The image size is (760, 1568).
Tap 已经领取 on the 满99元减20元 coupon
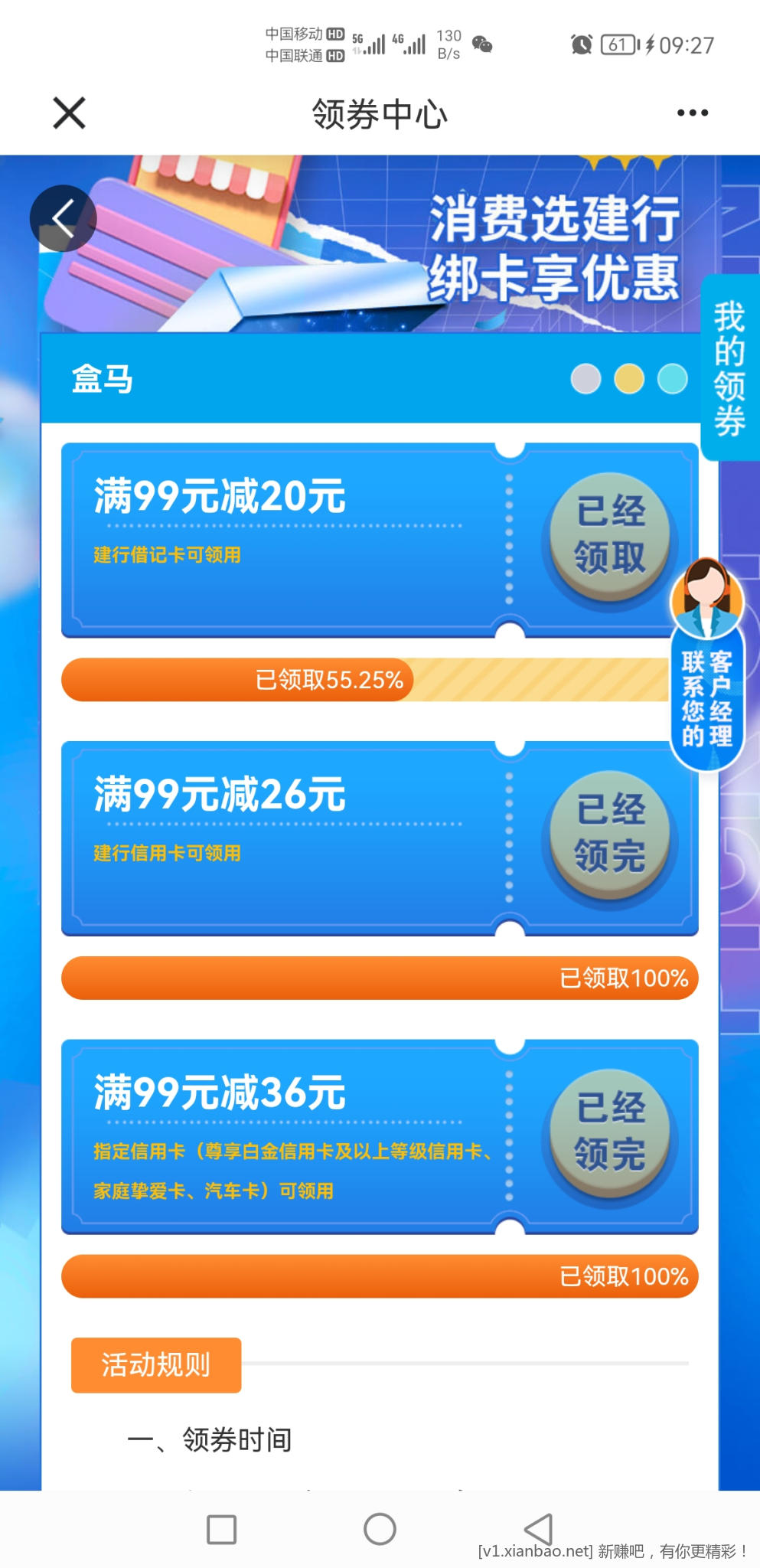pos(609,534)
